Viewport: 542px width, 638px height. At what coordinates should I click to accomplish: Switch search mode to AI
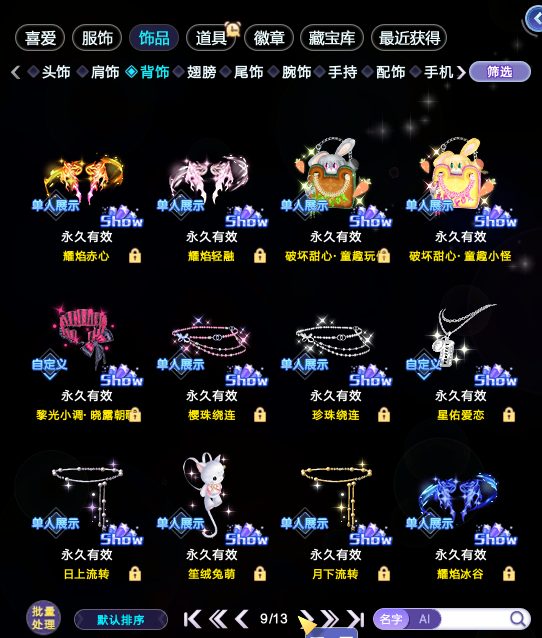pyautogui.click(x=424, y=619)
